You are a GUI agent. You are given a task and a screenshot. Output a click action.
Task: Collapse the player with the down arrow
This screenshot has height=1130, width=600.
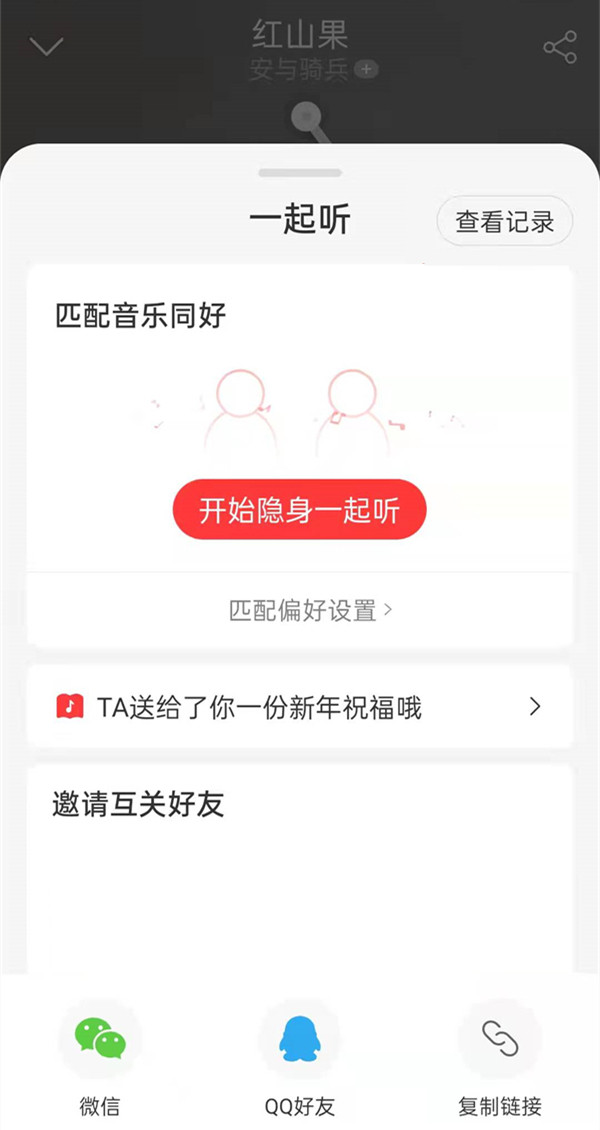(47, 46)
